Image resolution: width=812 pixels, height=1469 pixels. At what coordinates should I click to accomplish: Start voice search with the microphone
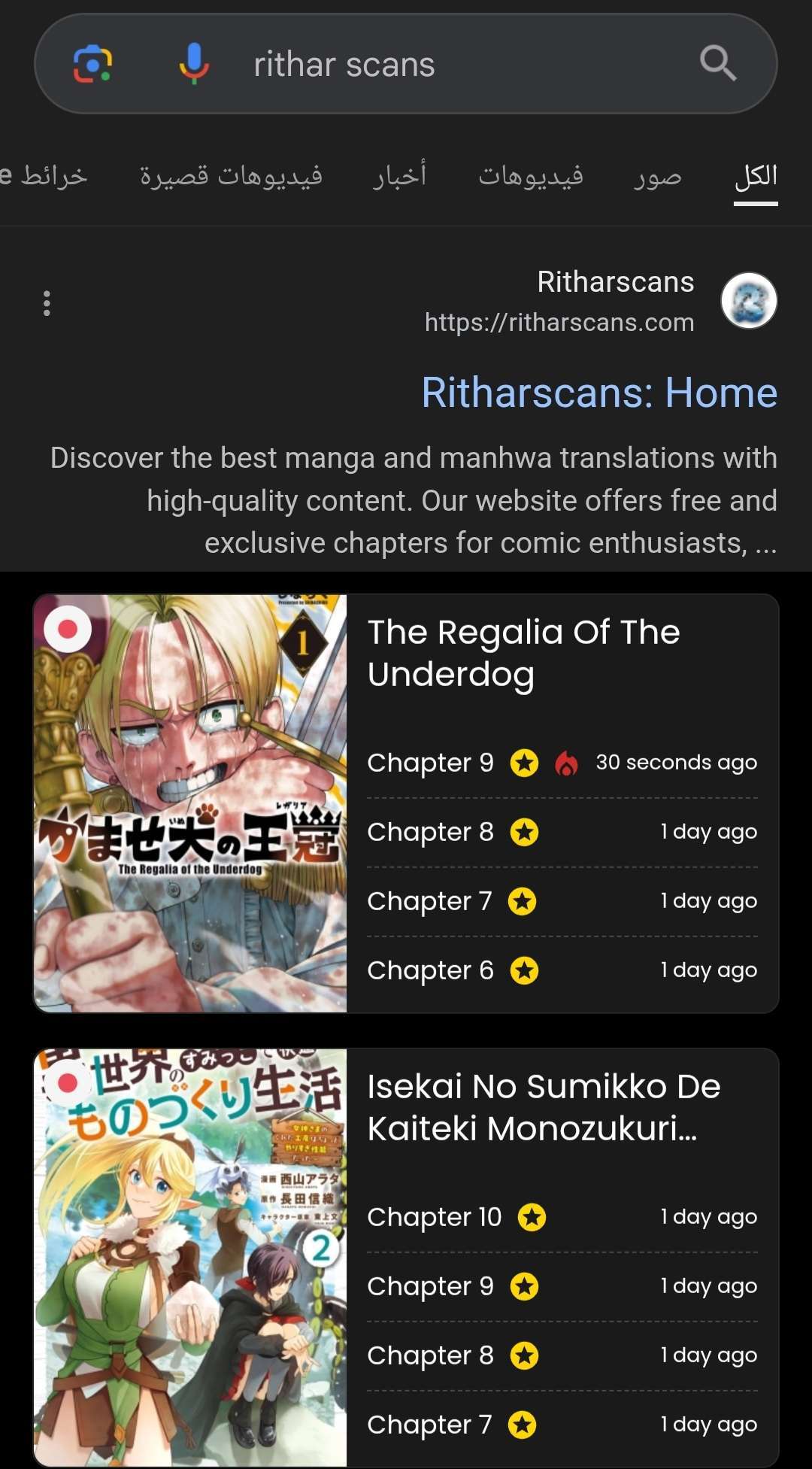[194, 64]
